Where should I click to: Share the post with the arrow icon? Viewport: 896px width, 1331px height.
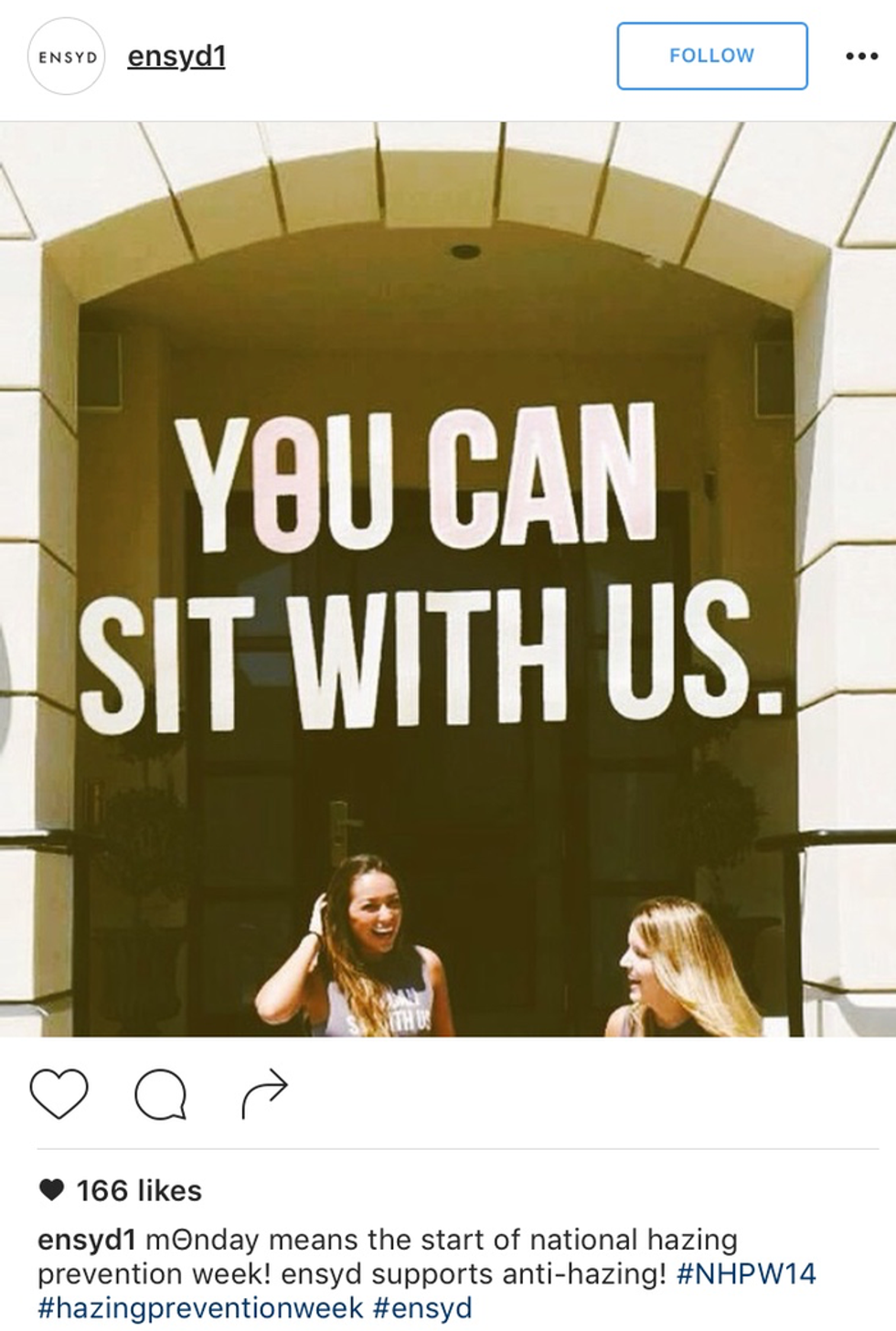[x=264, y=1092]
